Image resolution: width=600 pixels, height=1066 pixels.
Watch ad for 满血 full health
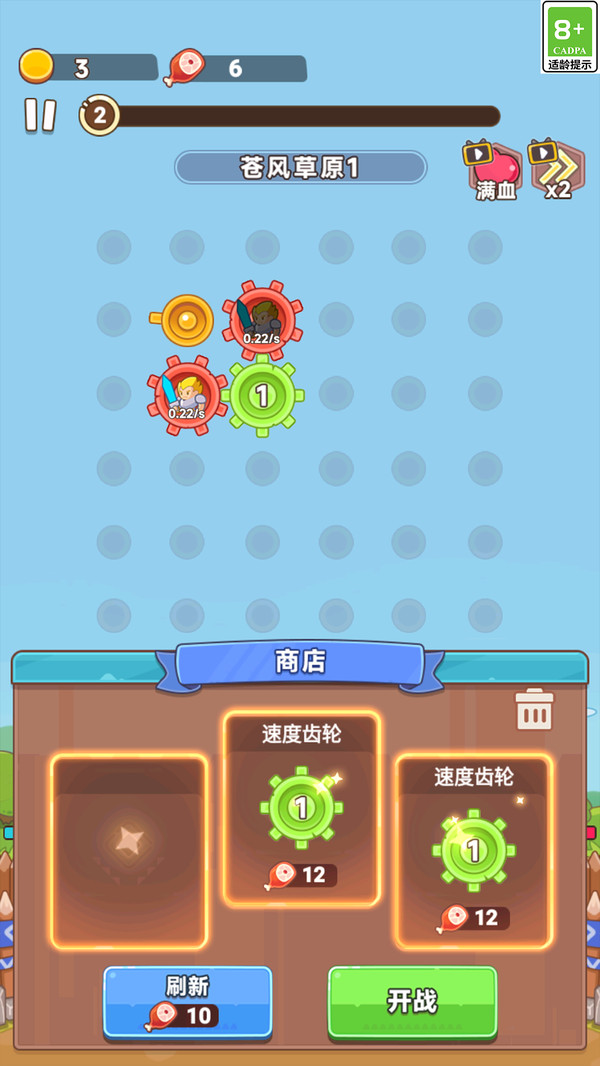point(495,171)
